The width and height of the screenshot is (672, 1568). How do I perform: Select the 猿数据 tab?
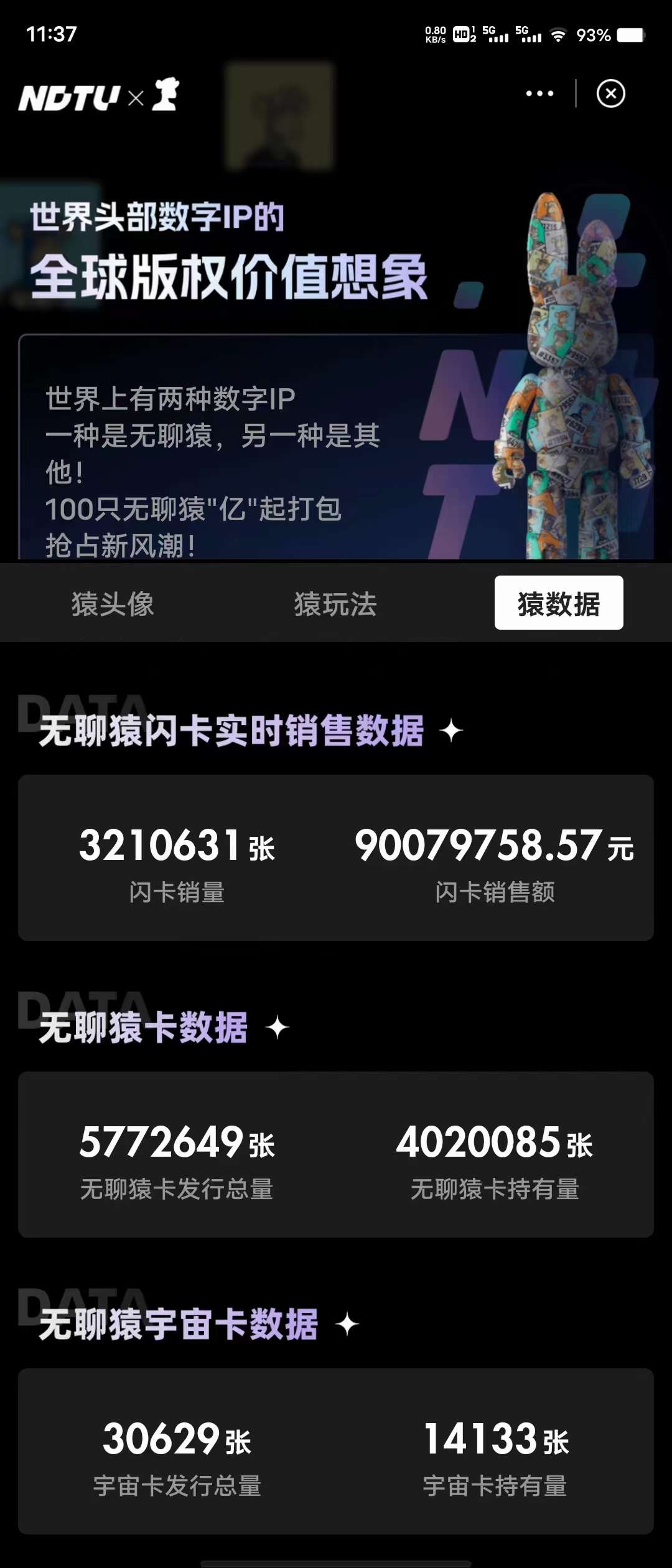[558, 603]
